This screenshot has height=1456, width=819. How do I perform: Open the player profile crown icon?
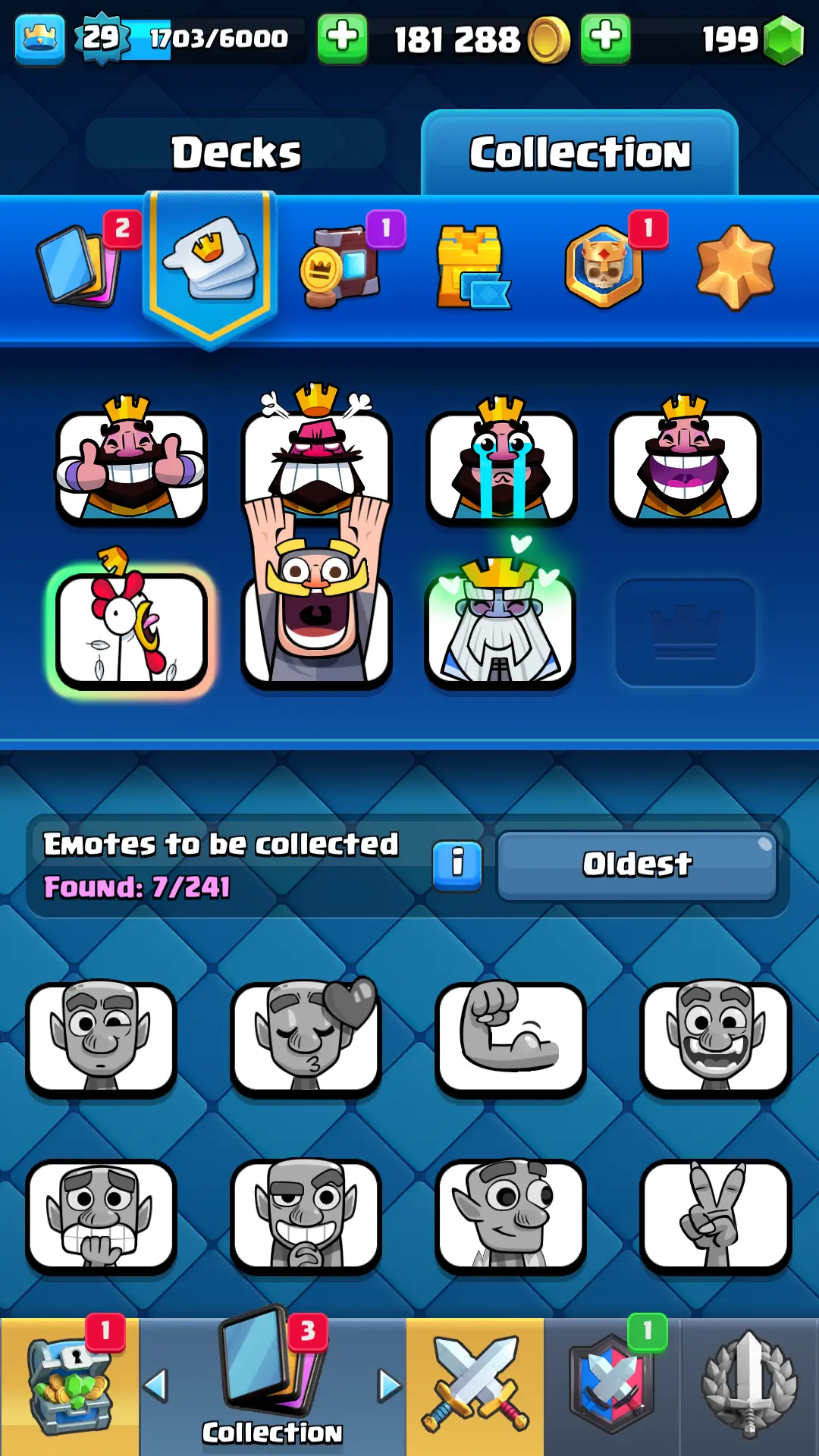[x=39, y=38]
